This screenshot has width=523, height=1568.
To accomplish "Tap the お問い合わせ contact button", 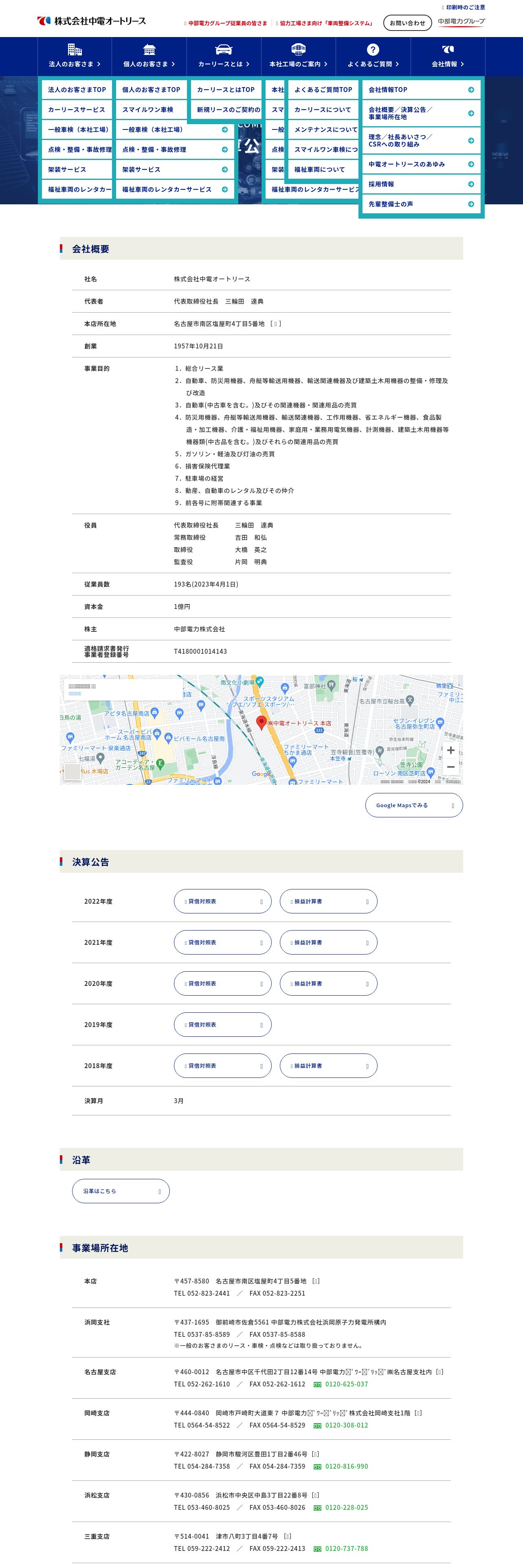I will tap(407, 23).
